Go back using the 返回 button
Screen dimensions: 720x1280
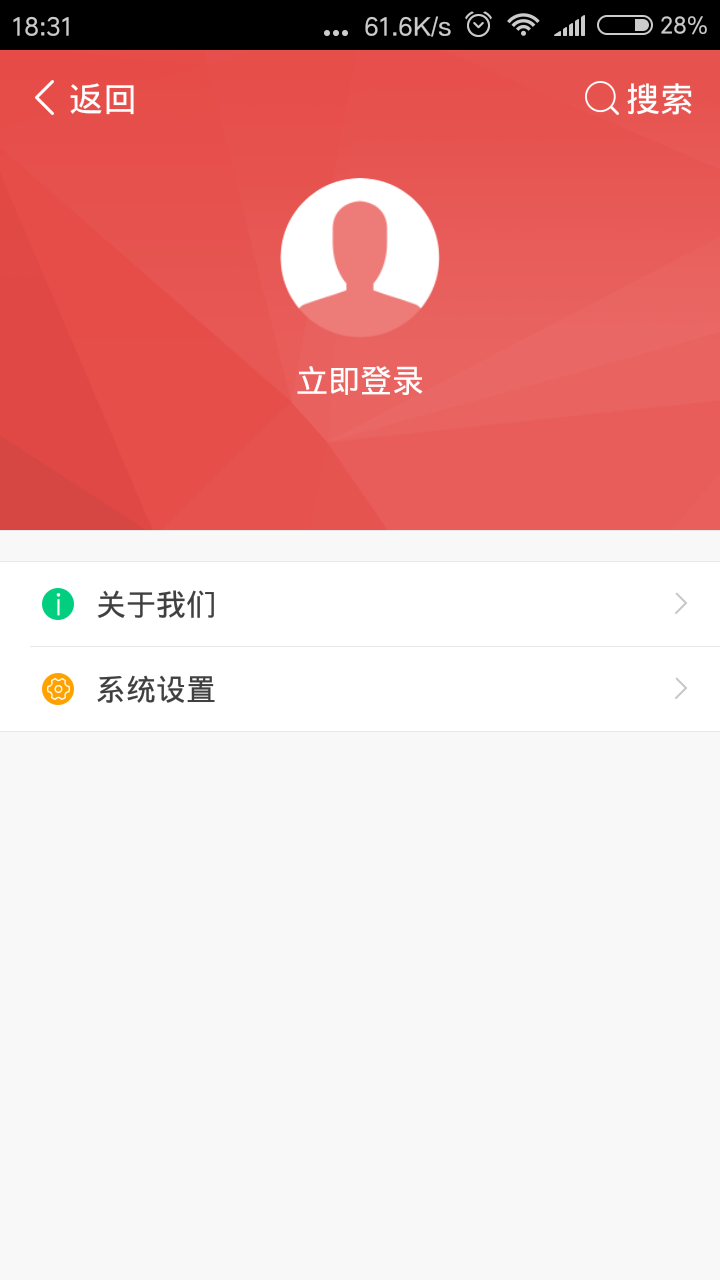tap(85, 99)
